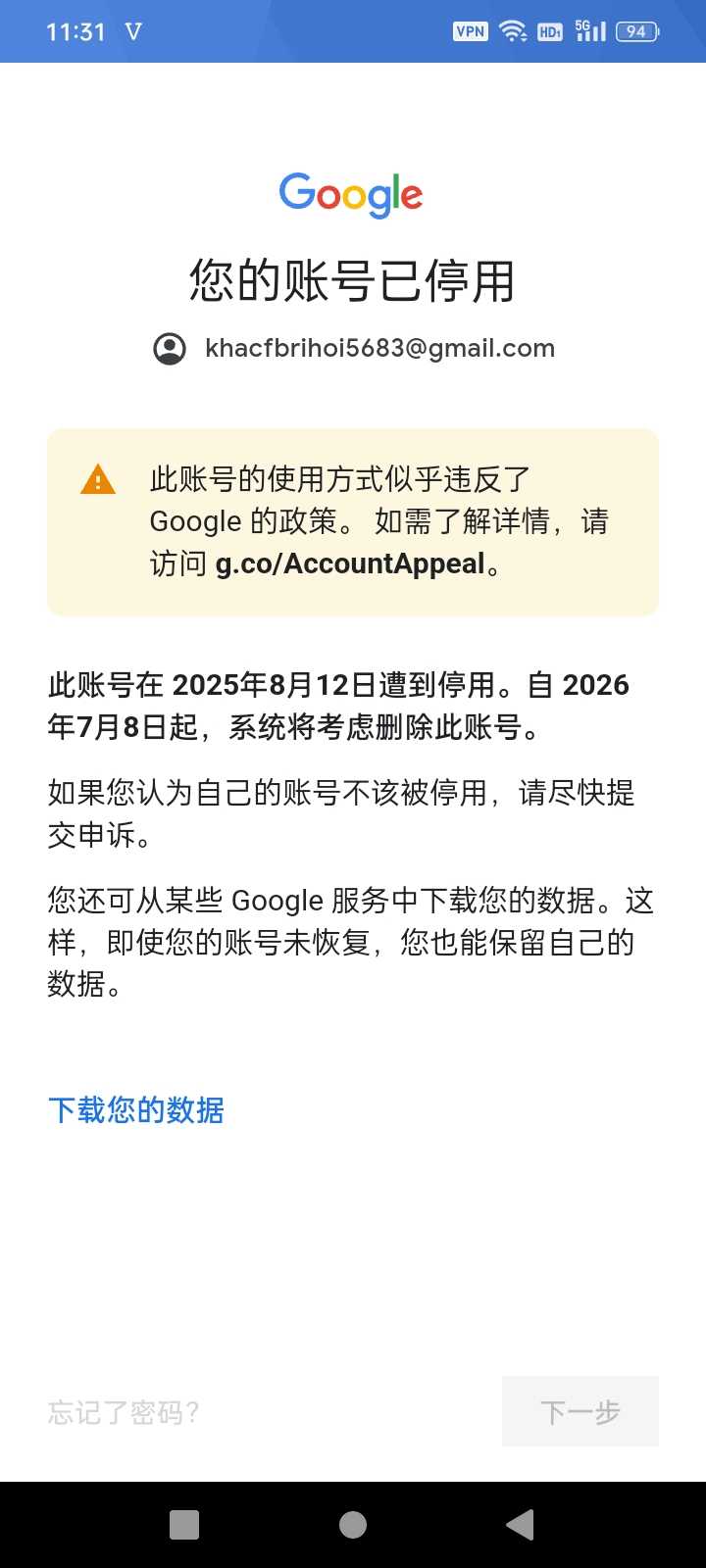Go back using the system back button

(x=520, y=1525)
